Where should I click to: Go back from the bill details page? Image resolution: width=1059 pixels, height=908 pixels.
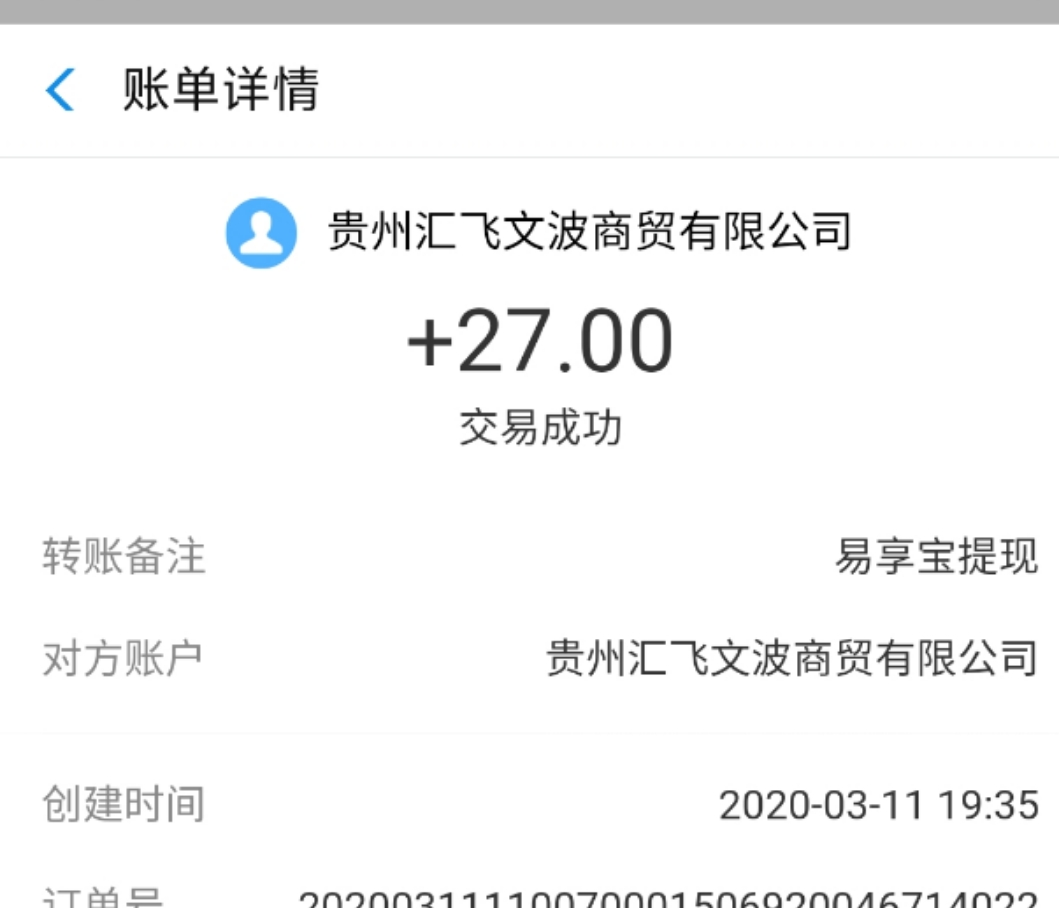point(60,91)
